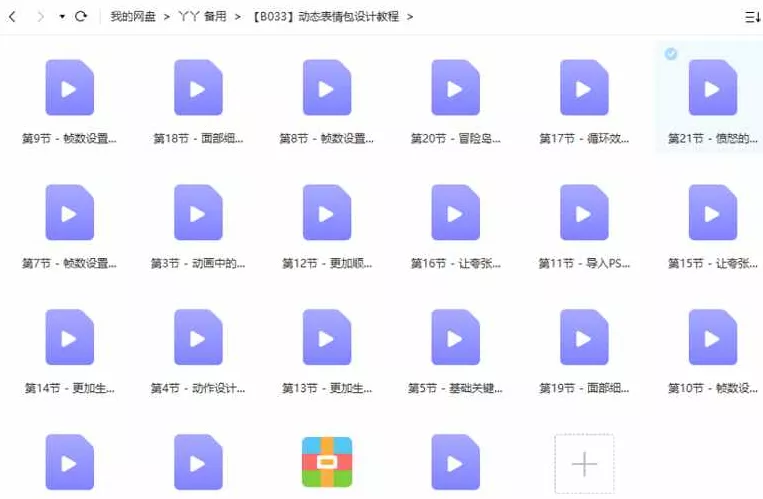The height and width of the screenshot is (499, 763).
Task: Jump to 我的网盘 in the breadcrumb
Action: [132, 16]
